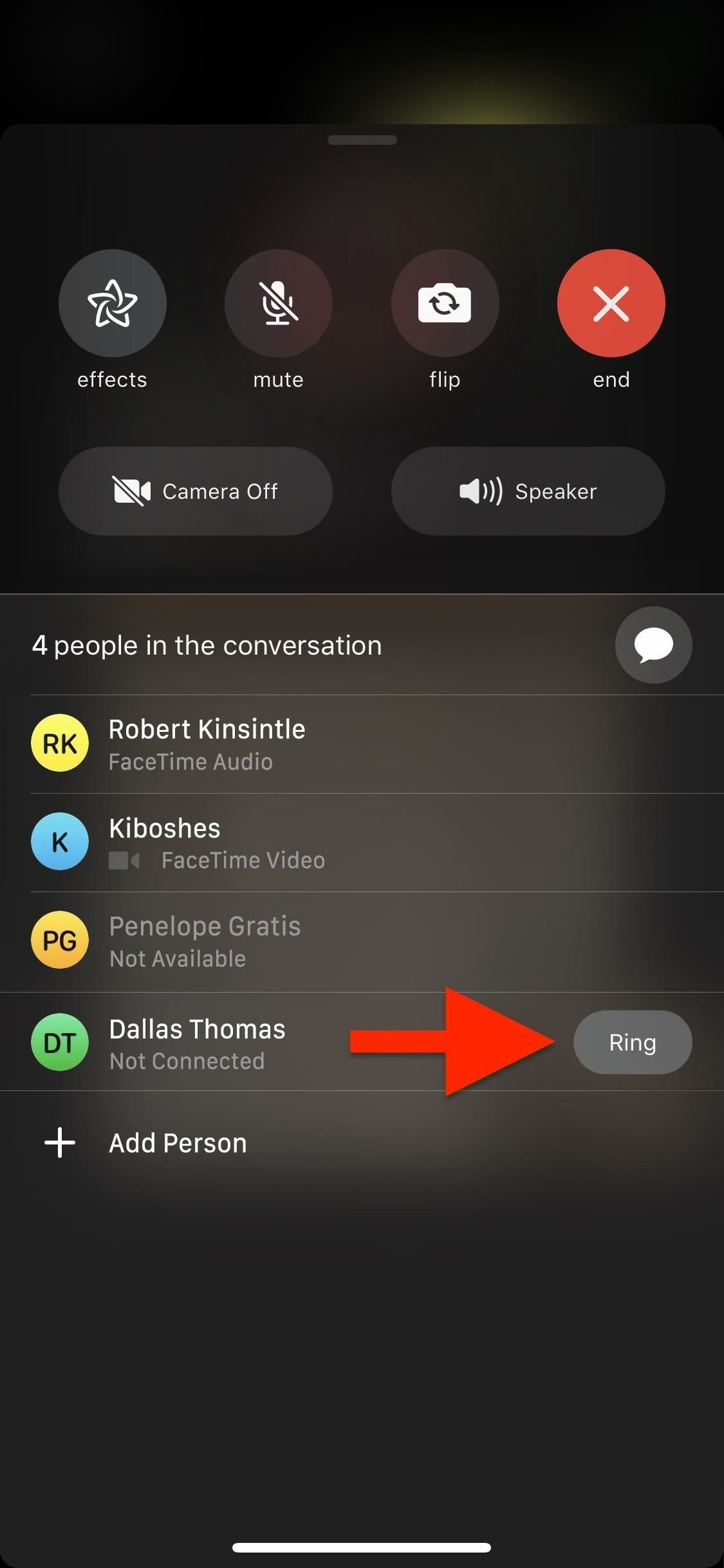Open the Messages chat bubble icon

point(653,645)
